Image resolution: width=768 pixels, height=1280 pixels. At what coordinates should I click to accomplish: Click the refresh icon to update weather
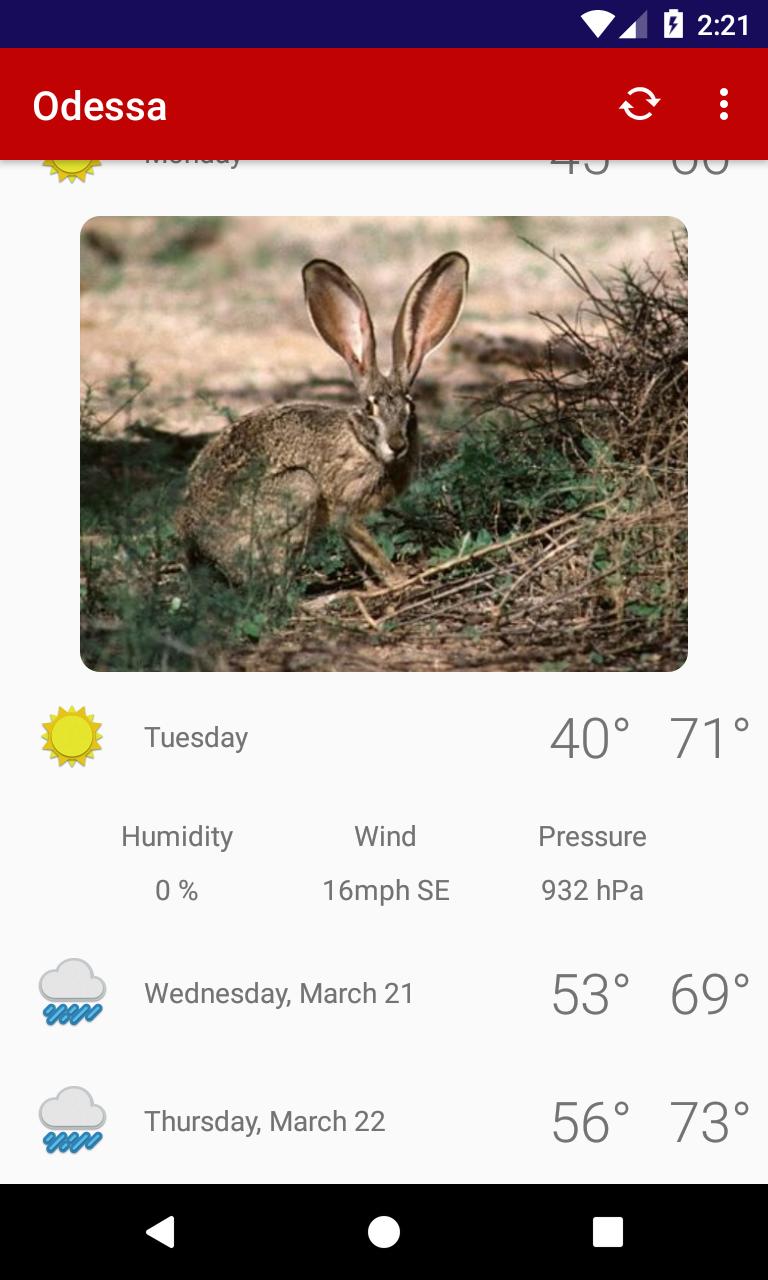point(638,104)
